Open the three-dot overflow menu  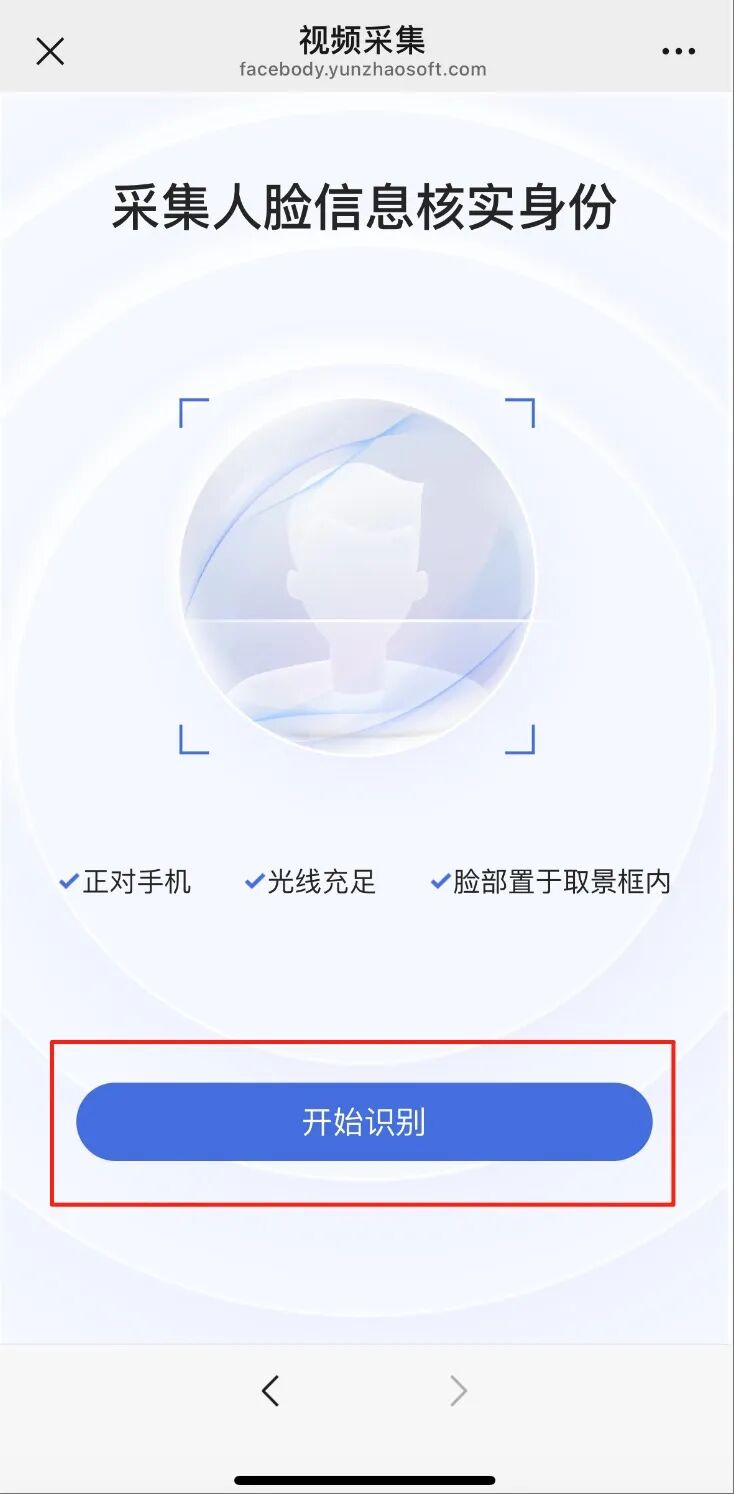[678, 52]
